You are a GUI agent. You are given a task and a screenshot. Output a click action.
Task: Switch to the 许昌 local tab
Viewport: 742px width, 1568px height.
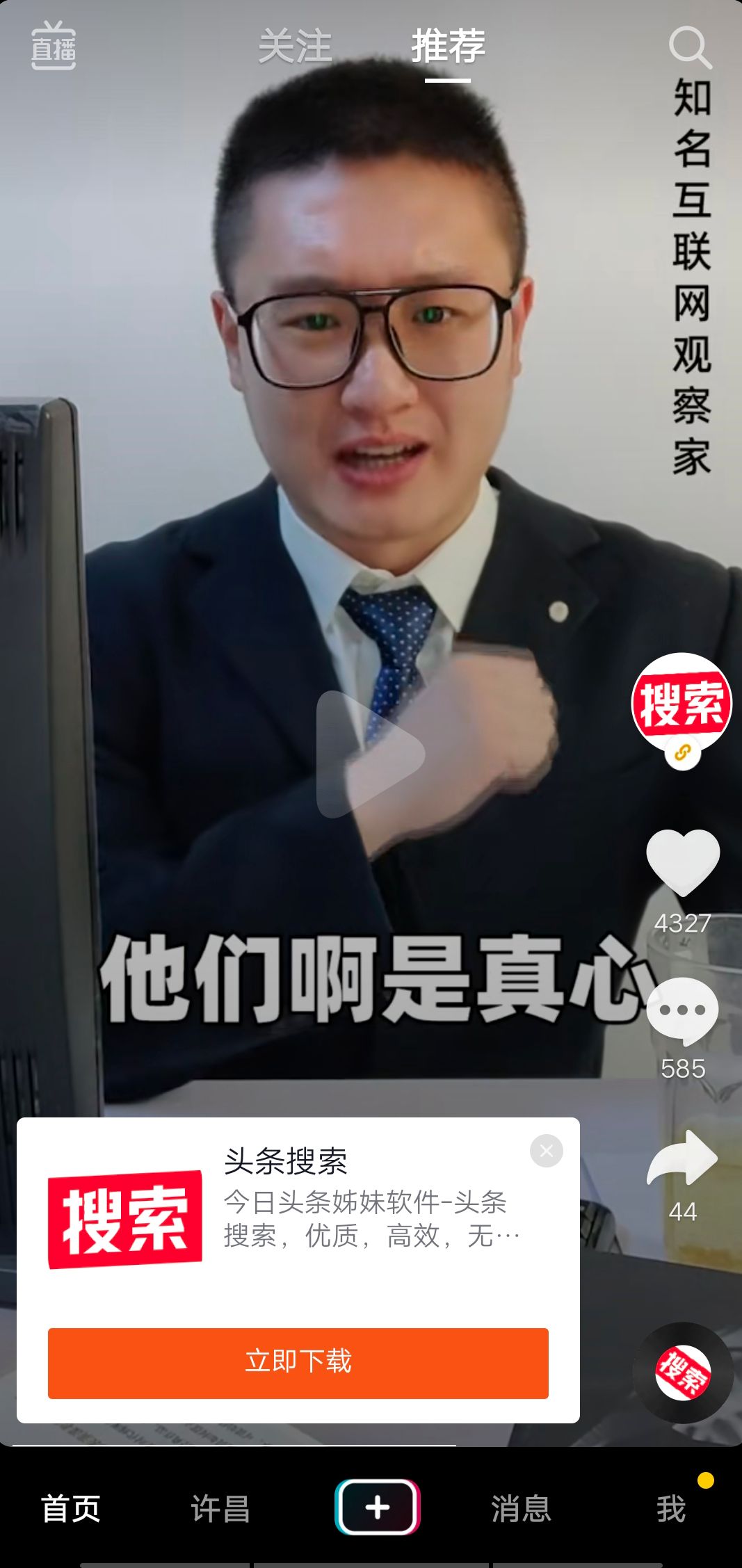(x=220, y=1508)
